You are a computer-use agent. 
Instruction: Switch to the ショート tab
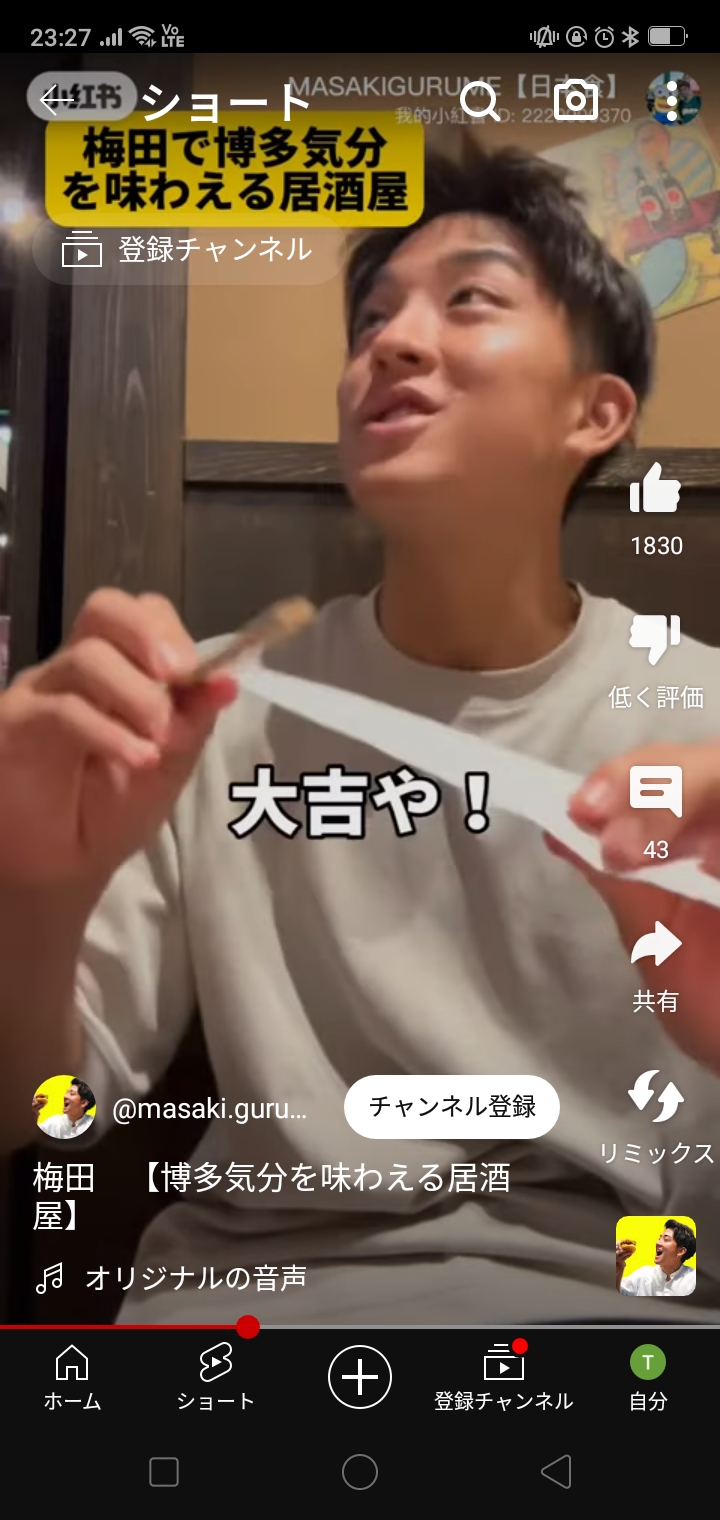click(x=216, y=1377)
